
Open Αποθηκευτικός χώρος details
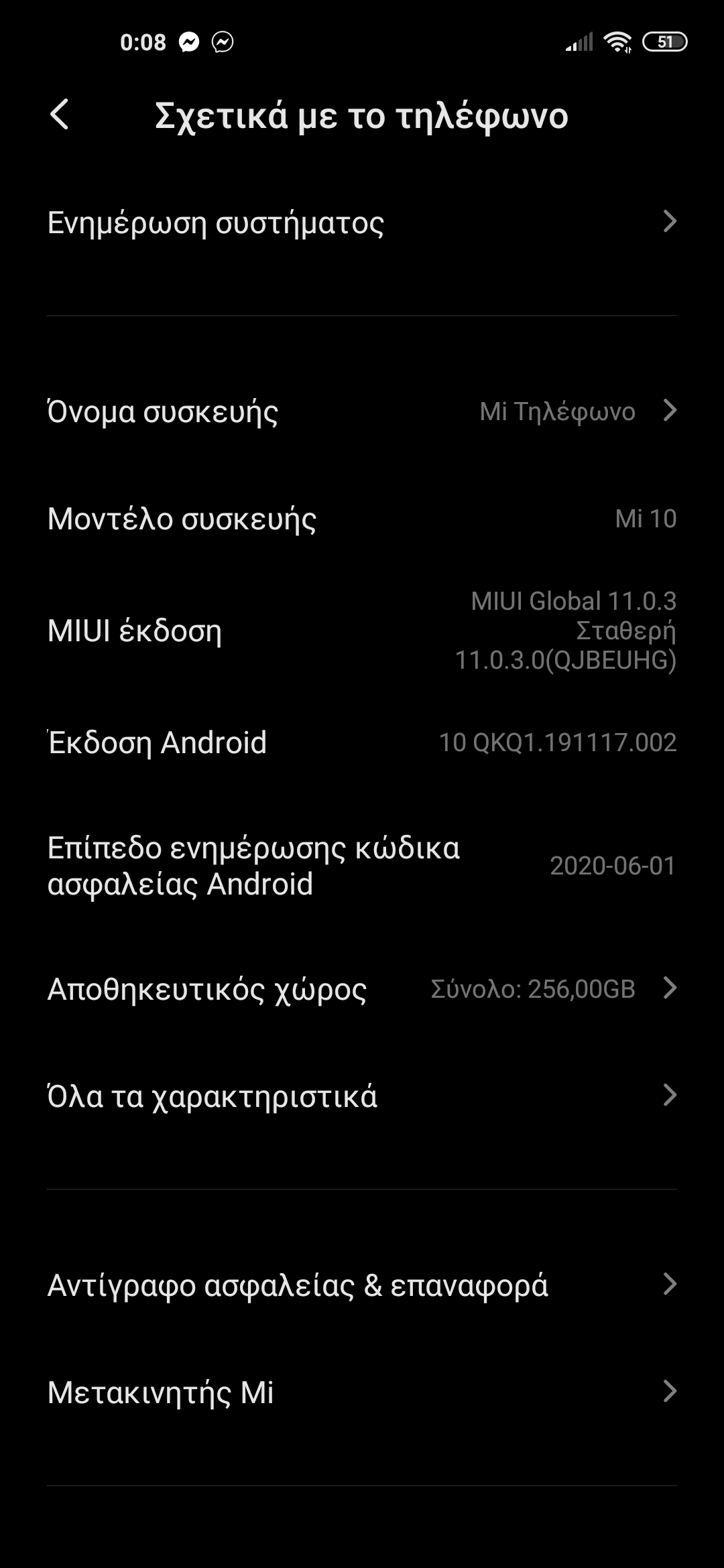click(362, 989)
